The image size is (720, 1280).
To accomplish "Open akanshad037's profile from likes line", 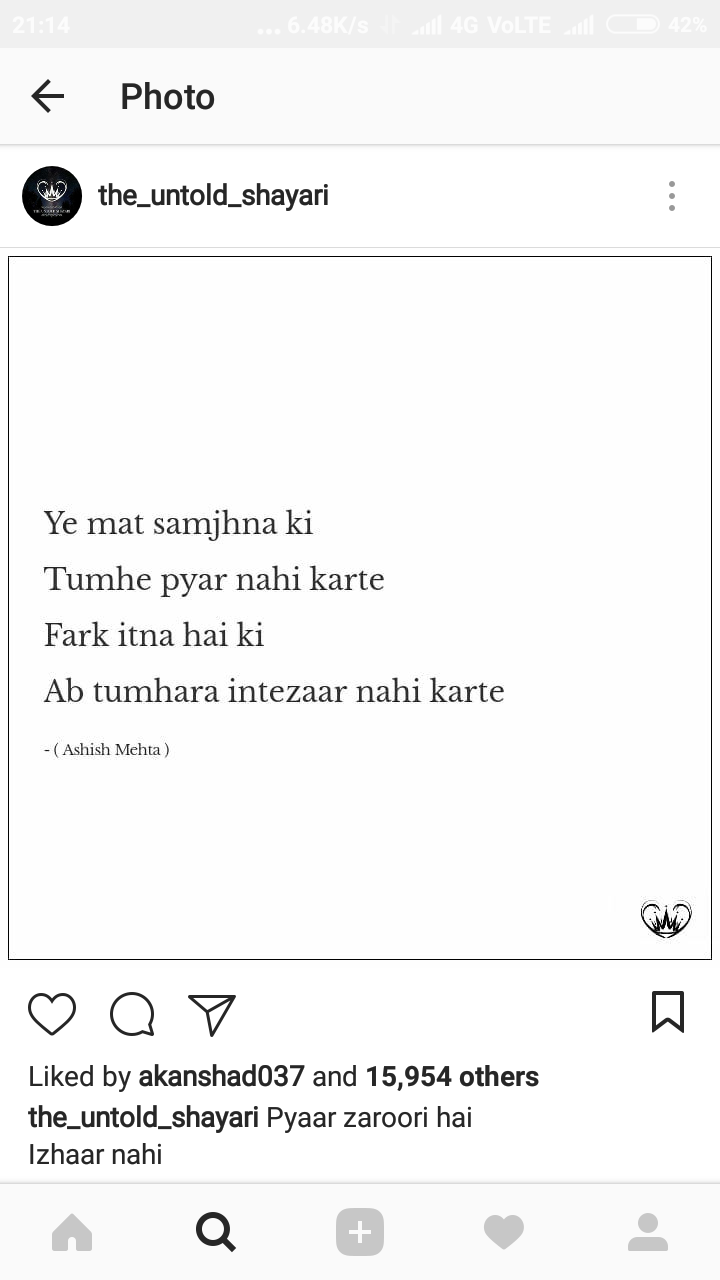I will [221, 1076].
